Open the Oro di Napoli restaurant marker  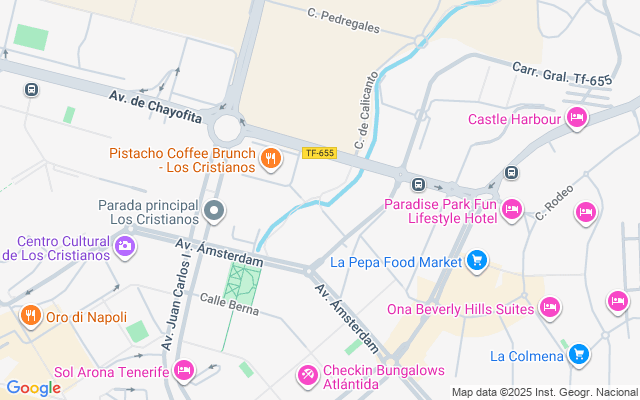(x=31, y=316)
